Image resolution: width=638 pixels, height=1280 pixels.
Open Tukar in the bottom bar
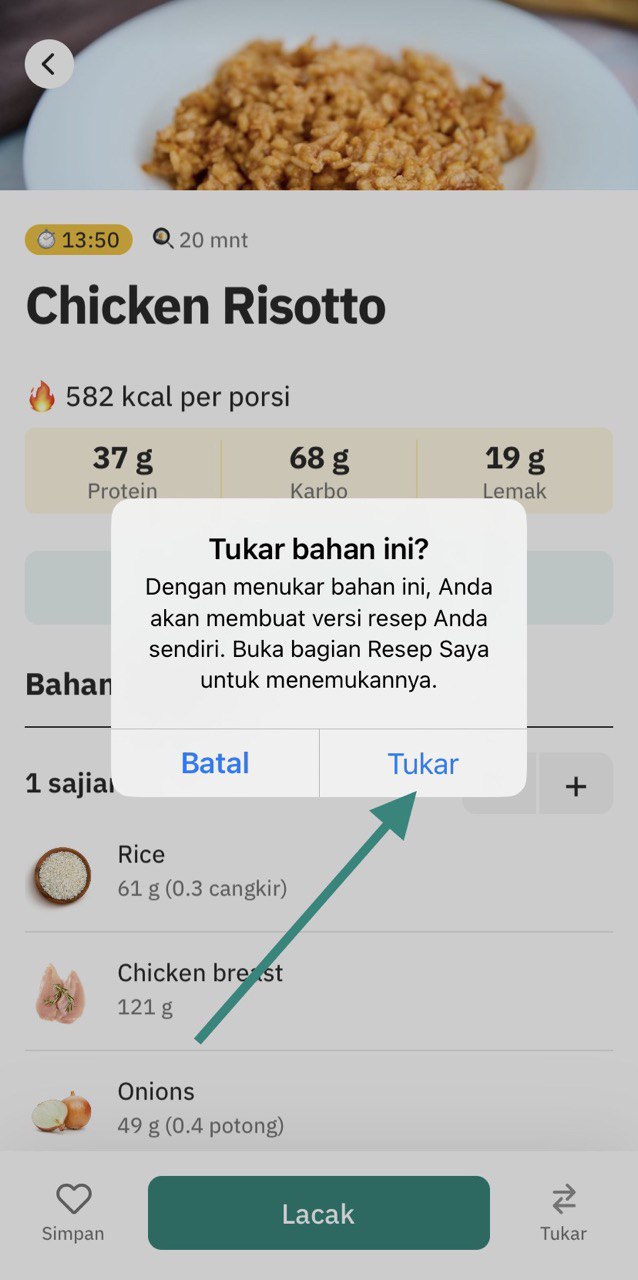(564, 1211)
